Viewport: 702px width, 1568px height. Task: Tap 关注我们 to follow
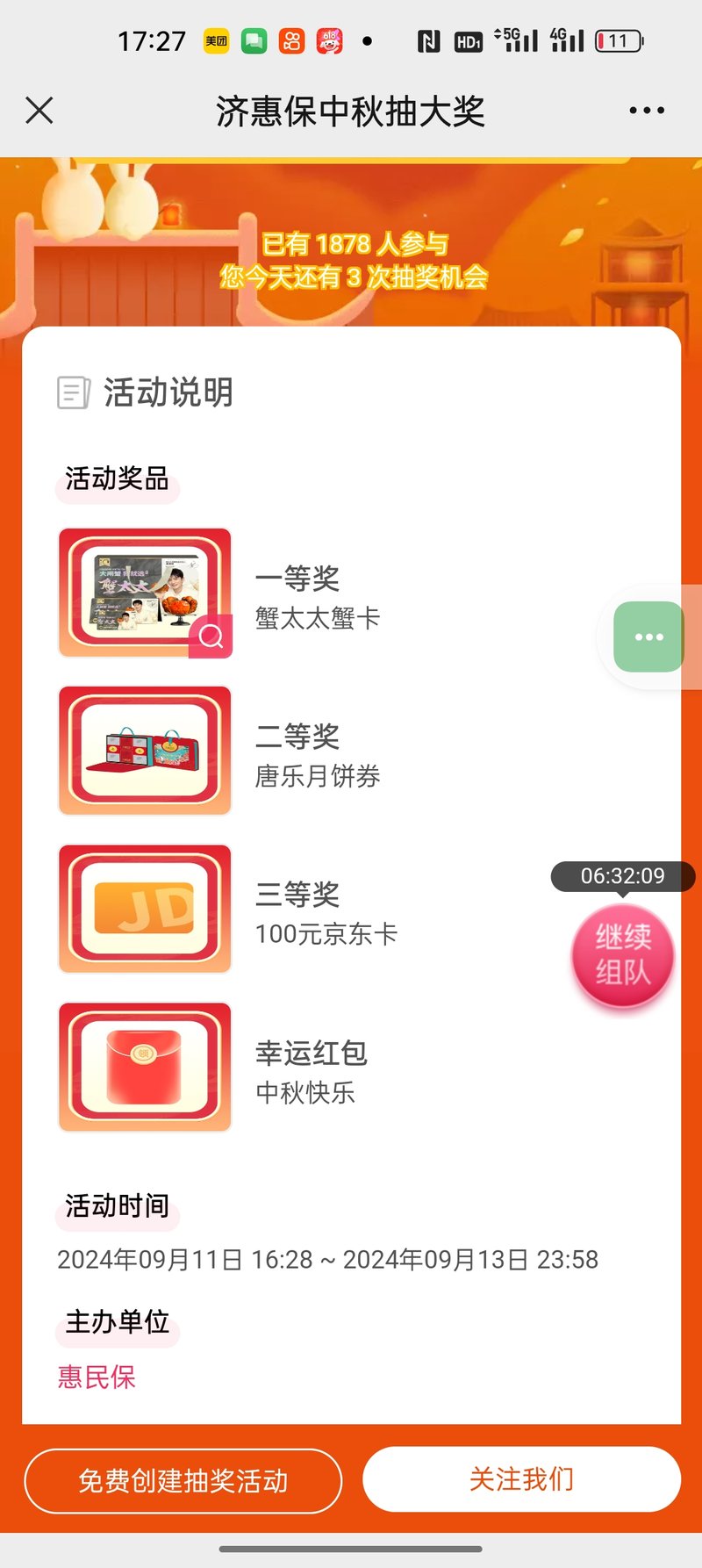[521, 1479]
